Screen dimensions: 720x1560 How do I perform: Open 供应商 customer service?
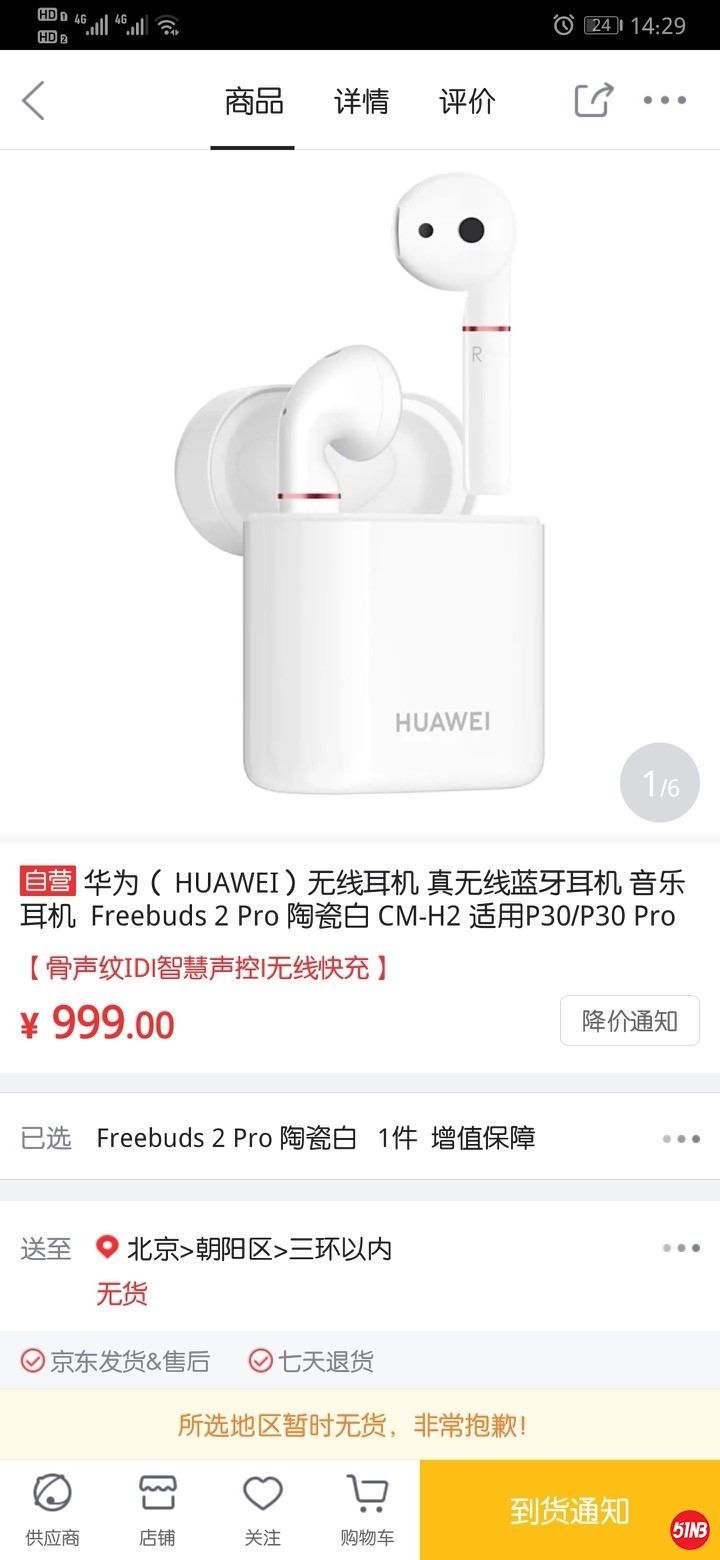pyautogui.click(x=52, y=1510)
